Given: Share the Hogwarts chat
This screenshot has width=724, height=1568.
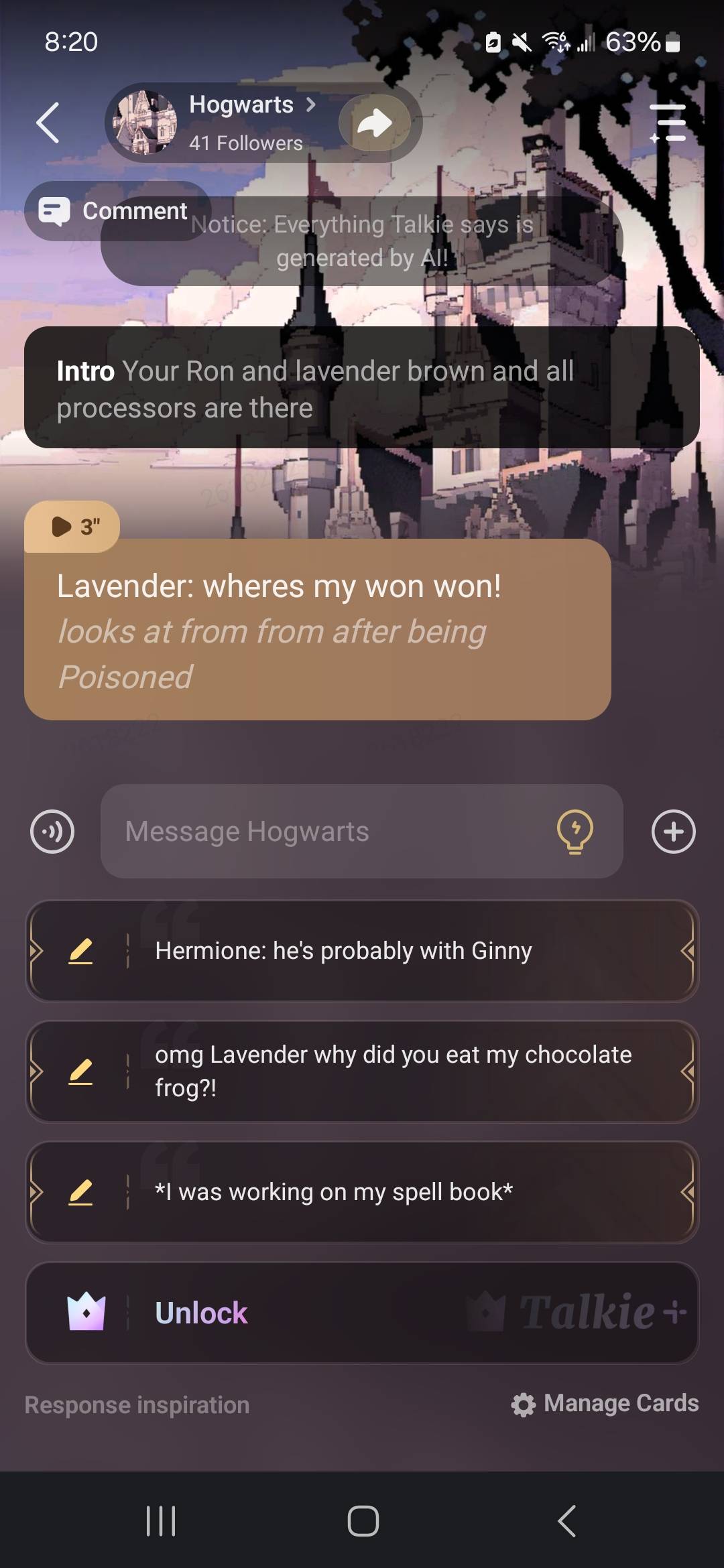Looking at the screenshot, I should coord(374,123).
